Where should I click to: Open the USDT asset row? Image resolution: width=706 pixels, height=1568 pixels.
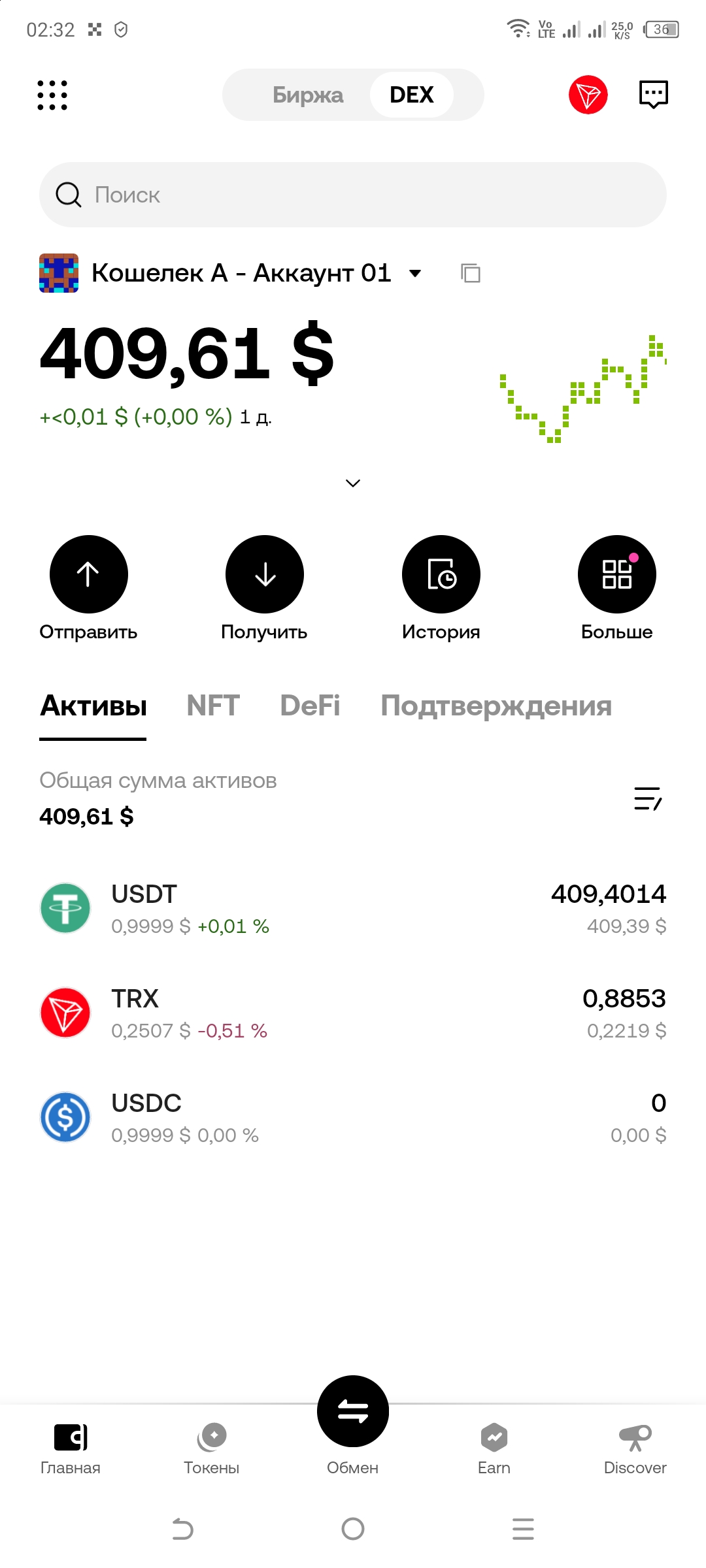click(353, 908)
